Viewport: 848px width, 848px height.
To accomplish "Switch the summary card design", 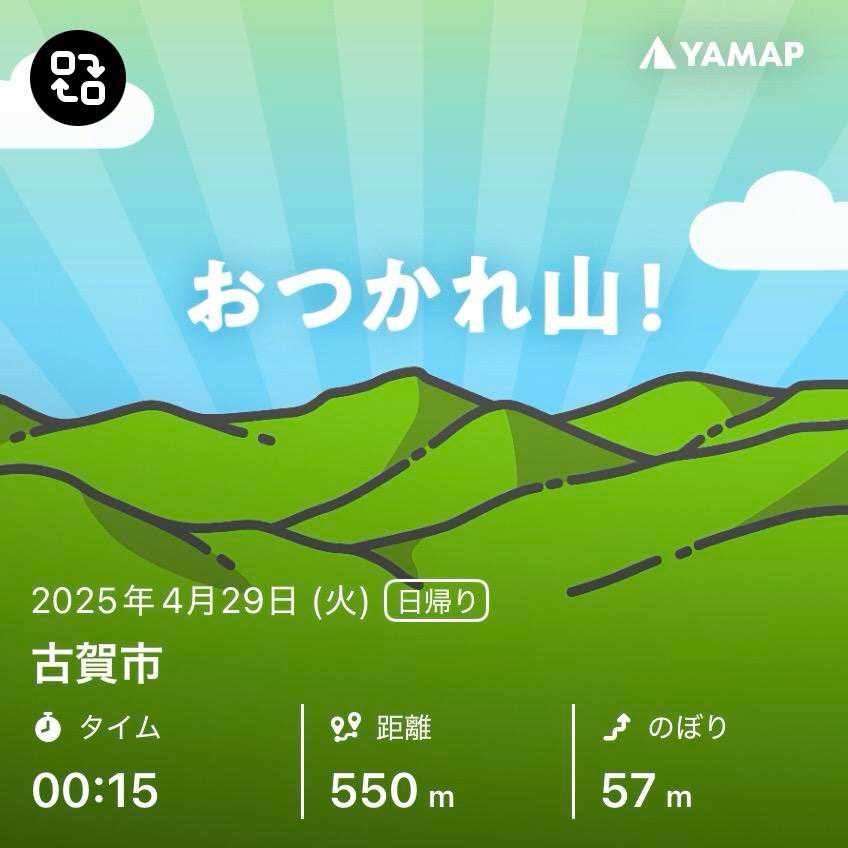I will [78, 78].
